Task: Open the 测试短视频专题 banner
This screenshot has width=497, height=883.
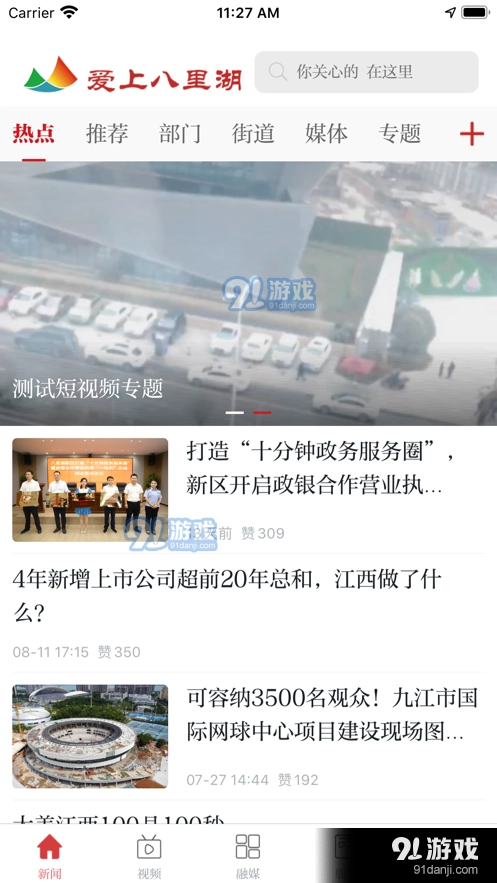Action: tap(248, 293)
